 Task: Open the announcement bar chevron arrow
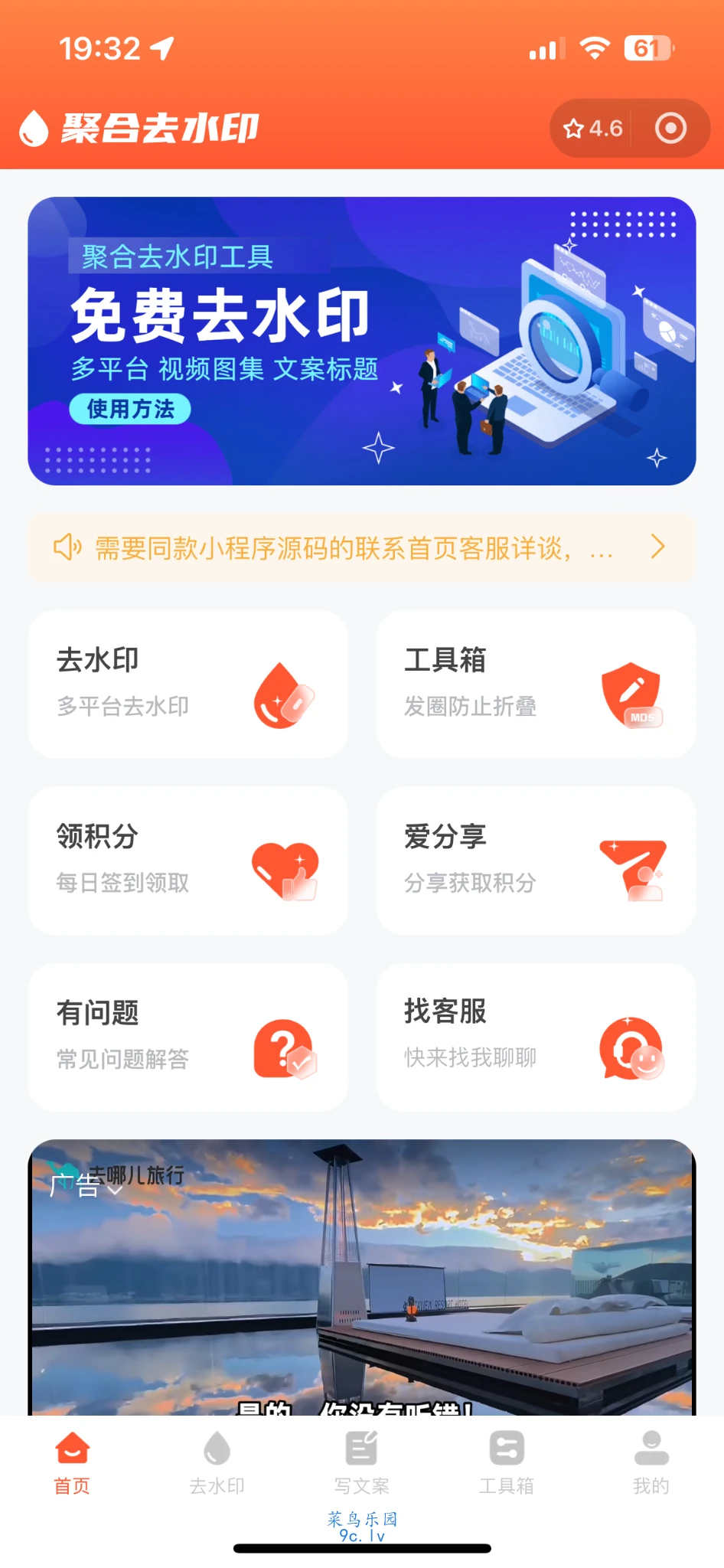657,547
